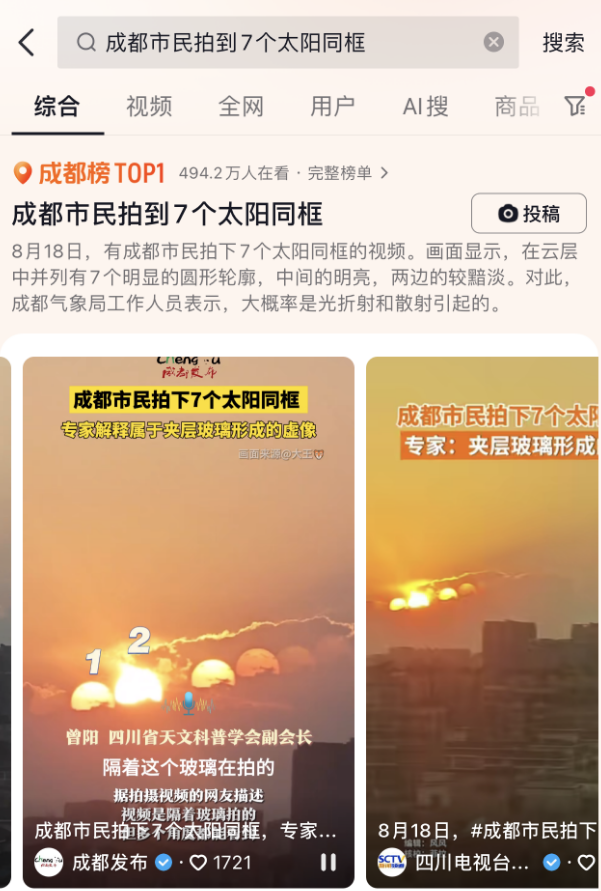
Task: Switch to the 商品 tab
Action: point(517,106)
